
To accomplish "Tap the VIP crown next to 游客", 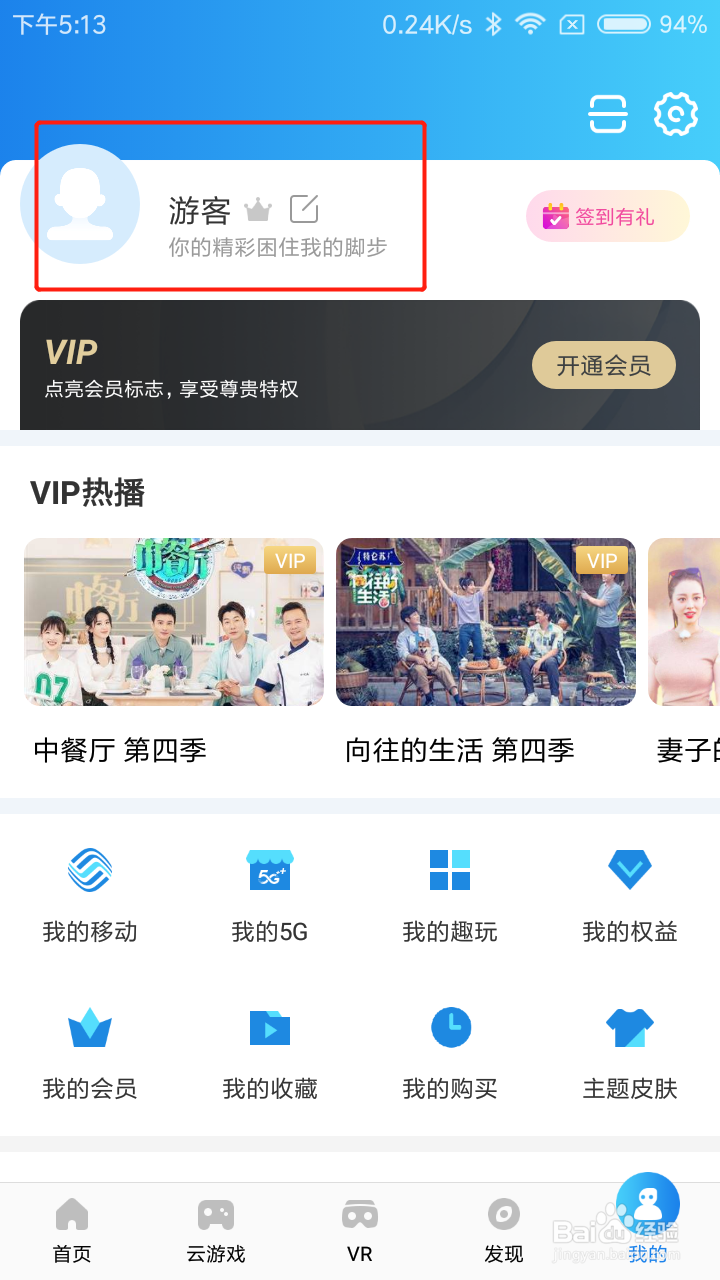I will tap(258, 210).
